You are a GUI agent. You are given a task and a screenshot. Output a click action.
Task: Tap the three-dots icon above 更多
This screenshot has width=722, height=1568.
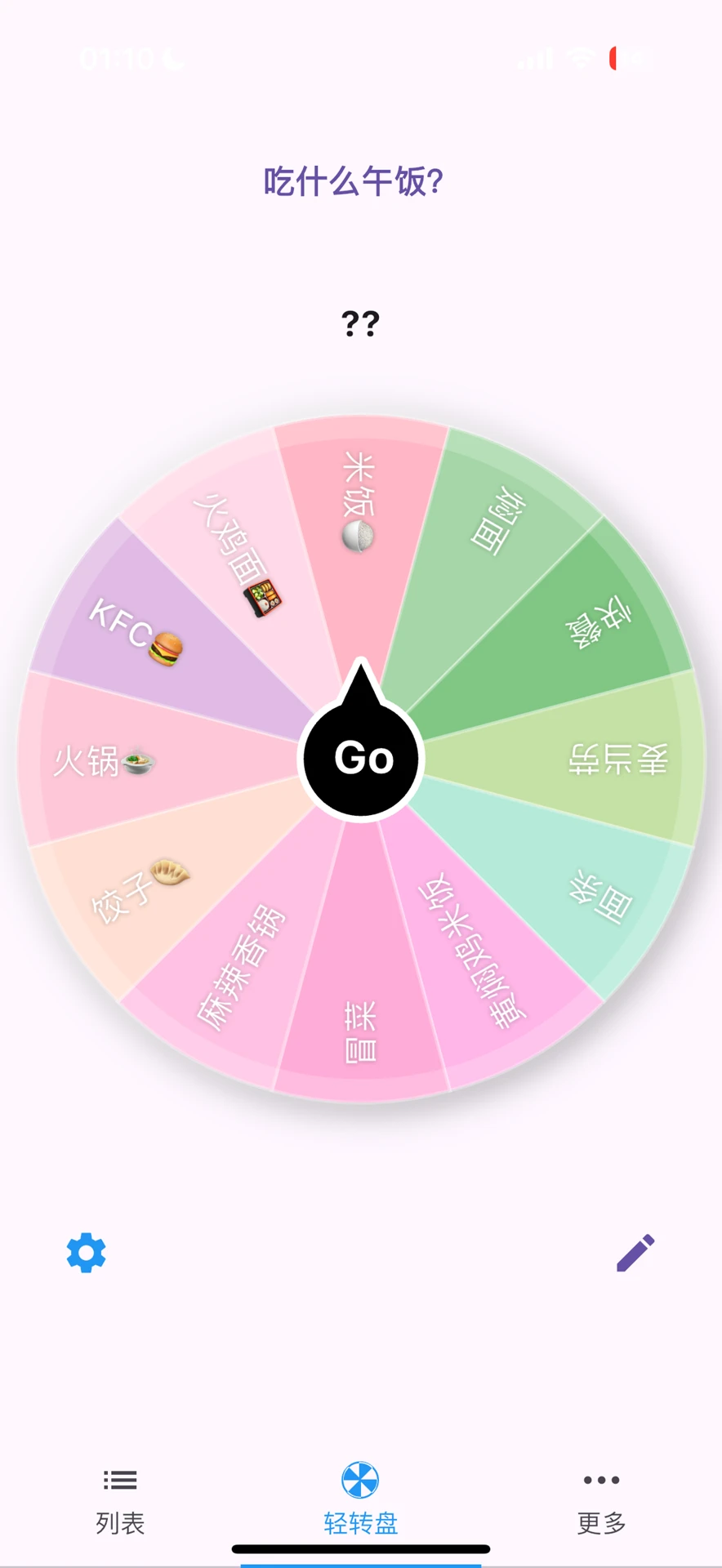click(600, 1481)
